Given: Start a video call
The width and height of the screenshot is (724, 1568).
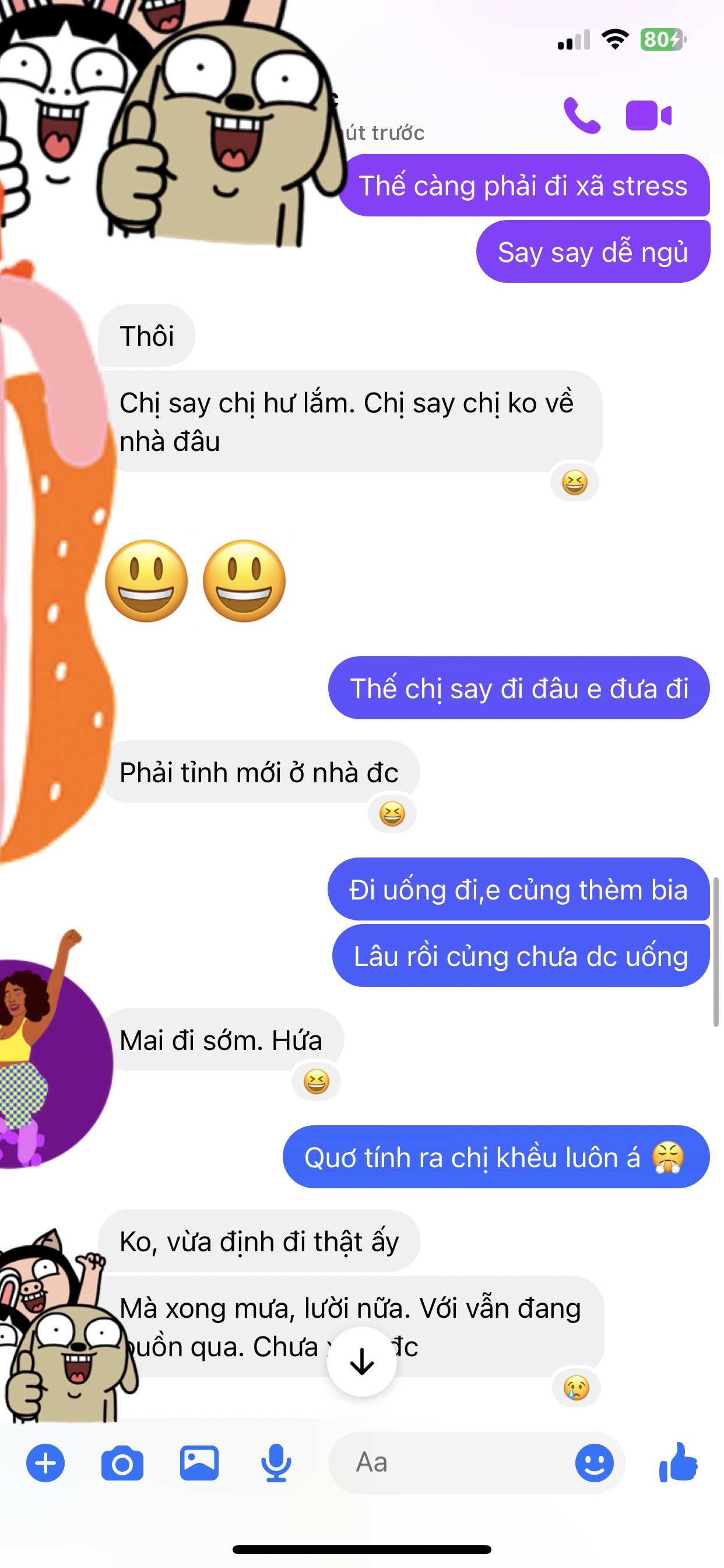Looking at the screenshot, I should point(649,115).
